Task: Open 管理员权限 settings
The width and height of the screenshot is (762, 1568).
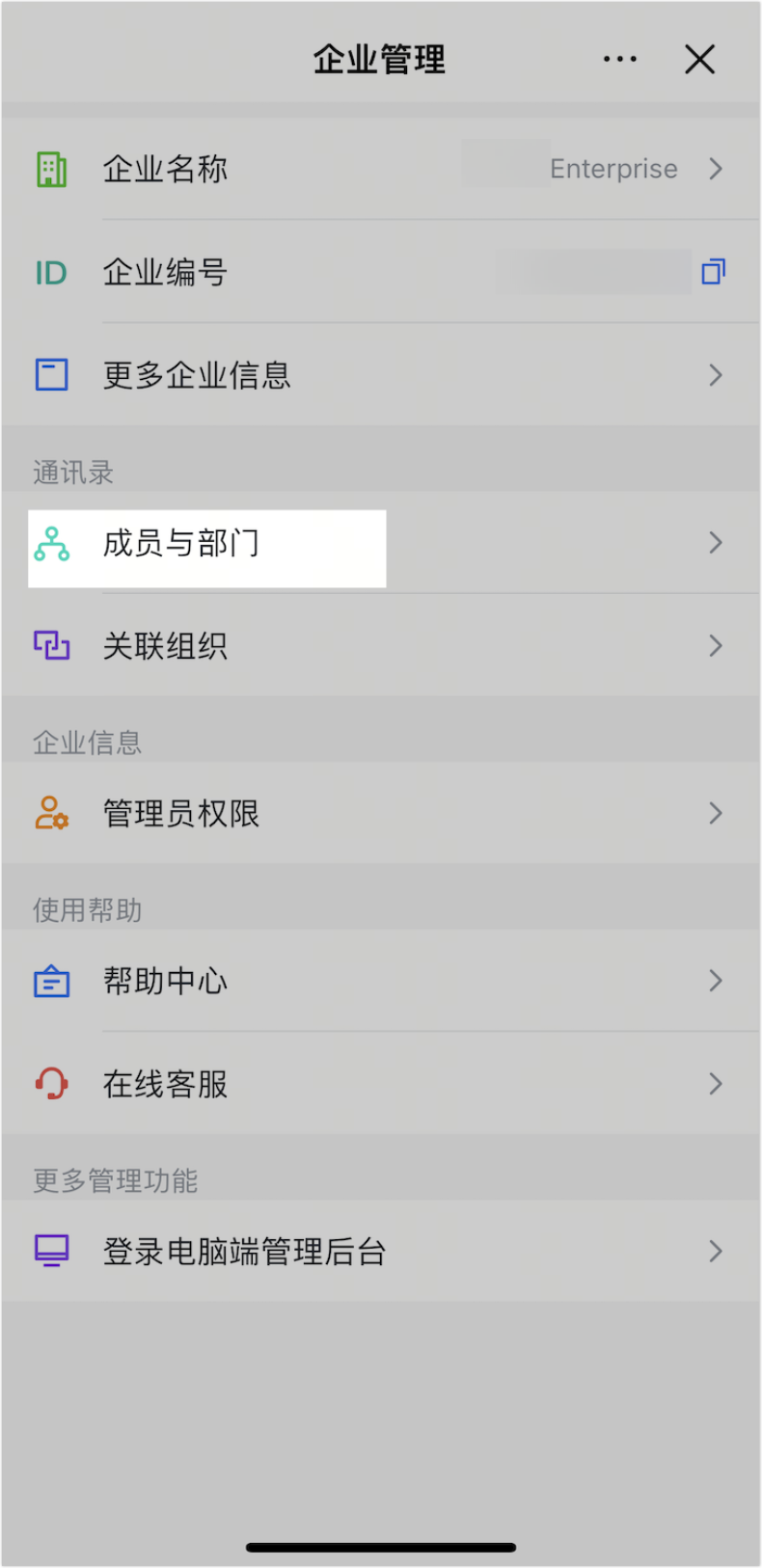Action: pos(381,813)
